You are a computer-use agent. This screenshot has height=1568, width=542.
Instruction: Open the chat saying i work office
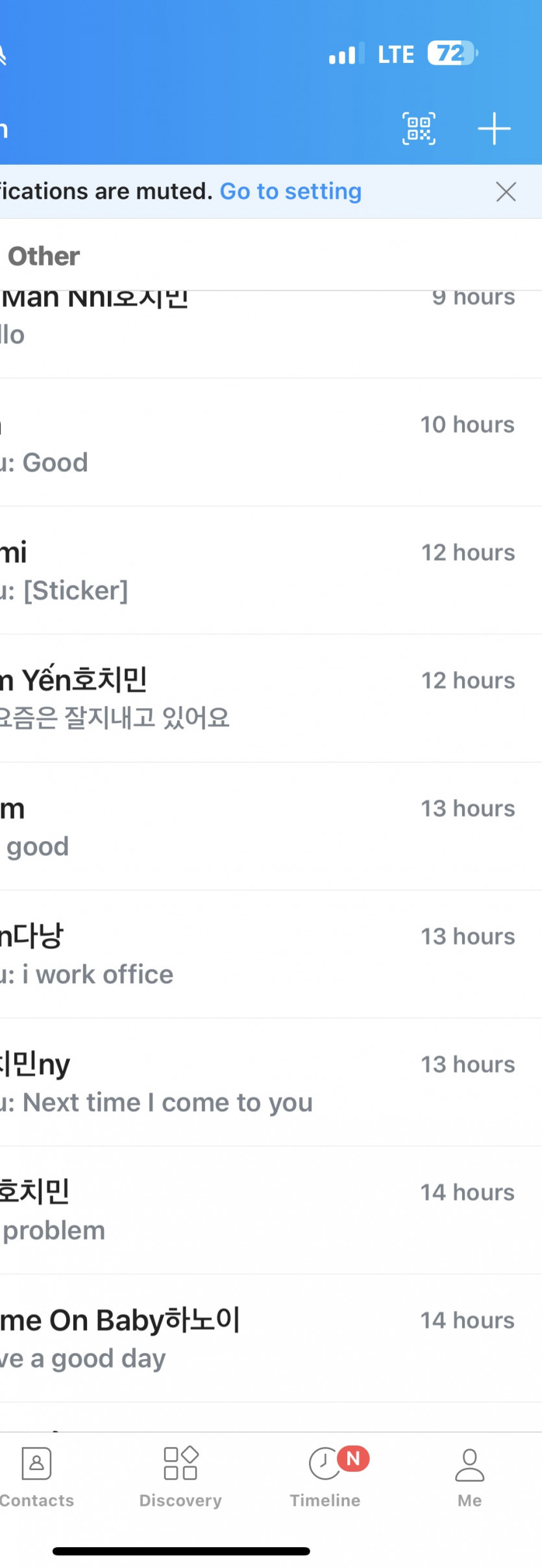260,955
